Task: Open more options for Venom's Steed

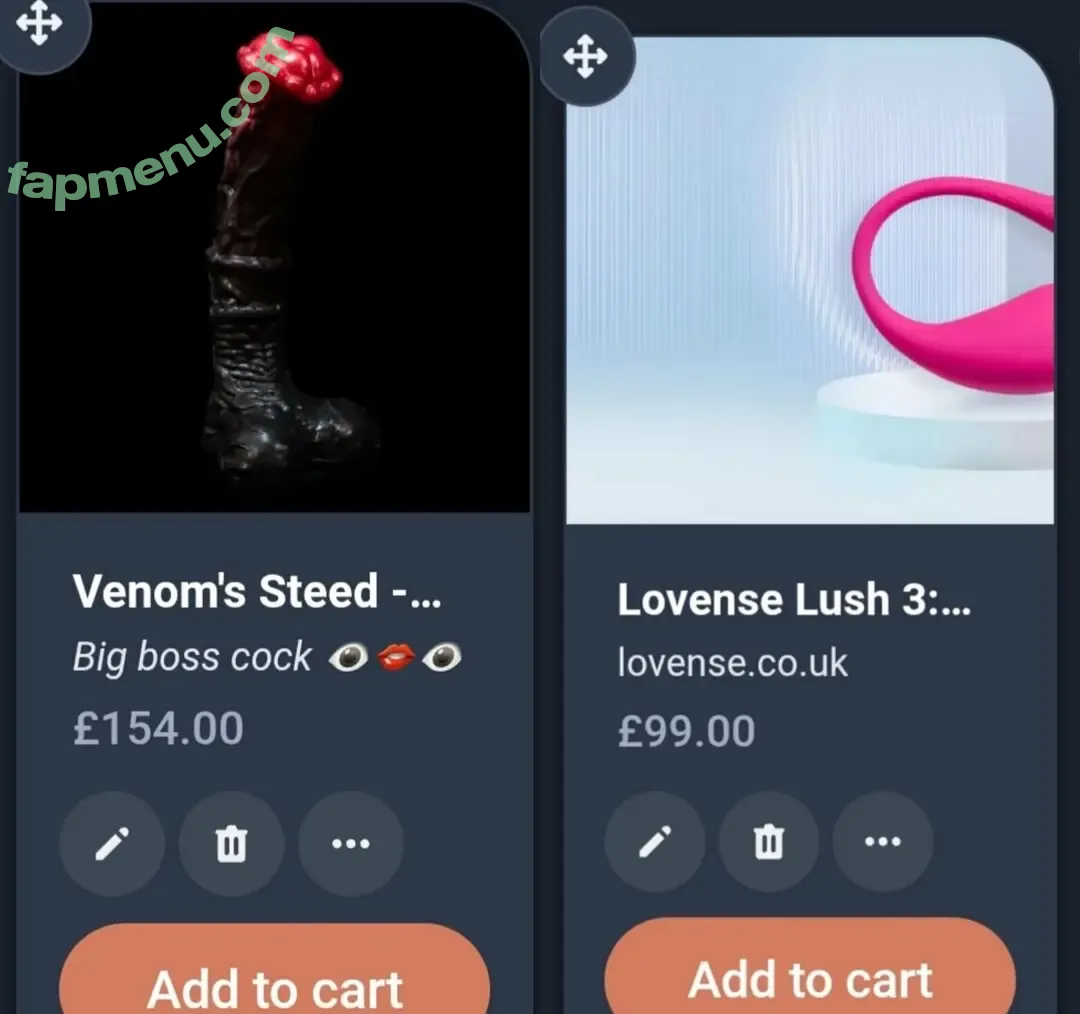Action: click(x=351, y=844)
